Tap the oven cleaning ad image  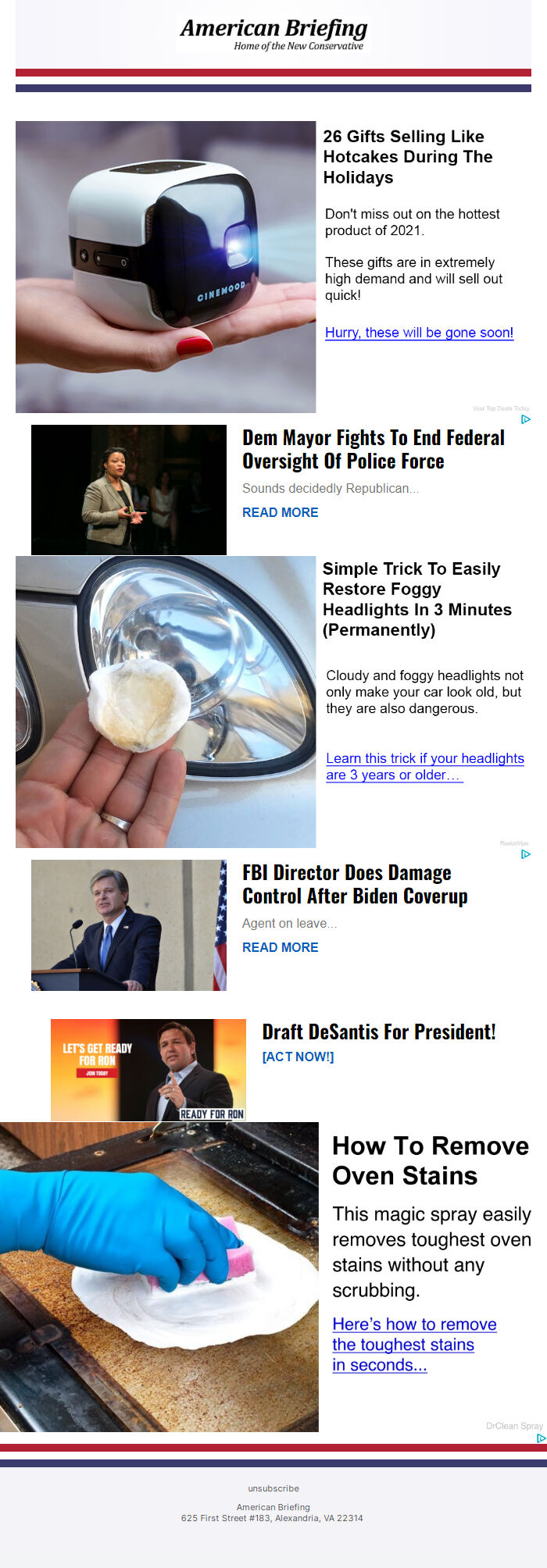coord(159,1277)
